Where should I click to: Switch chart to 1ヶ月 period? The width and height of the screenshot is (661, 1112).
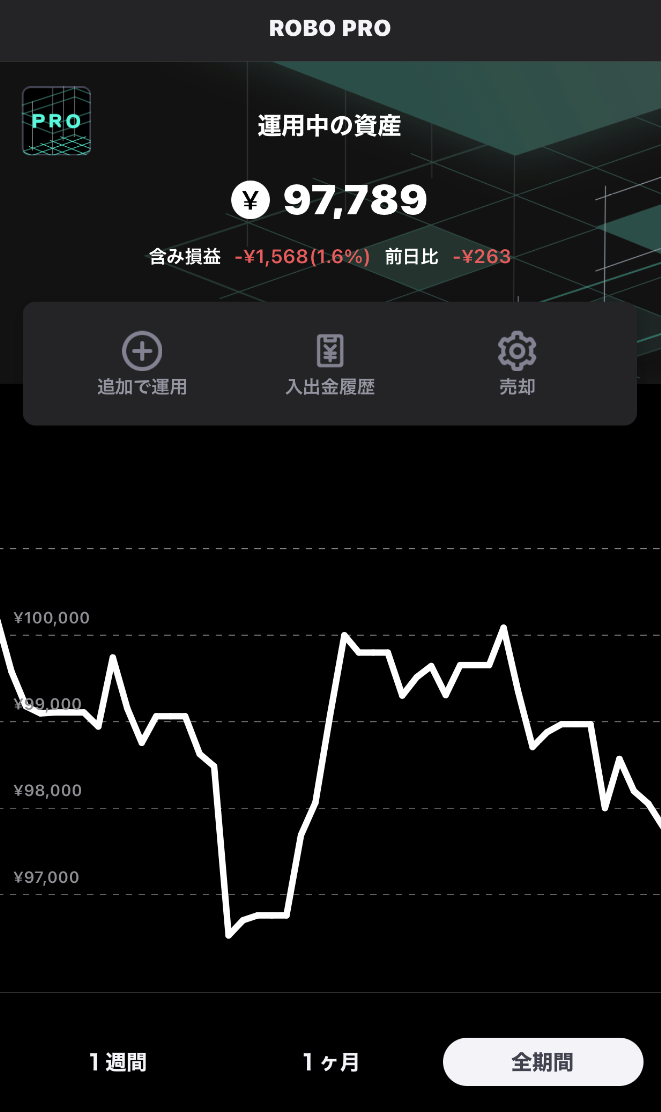tap(331, 1062)
